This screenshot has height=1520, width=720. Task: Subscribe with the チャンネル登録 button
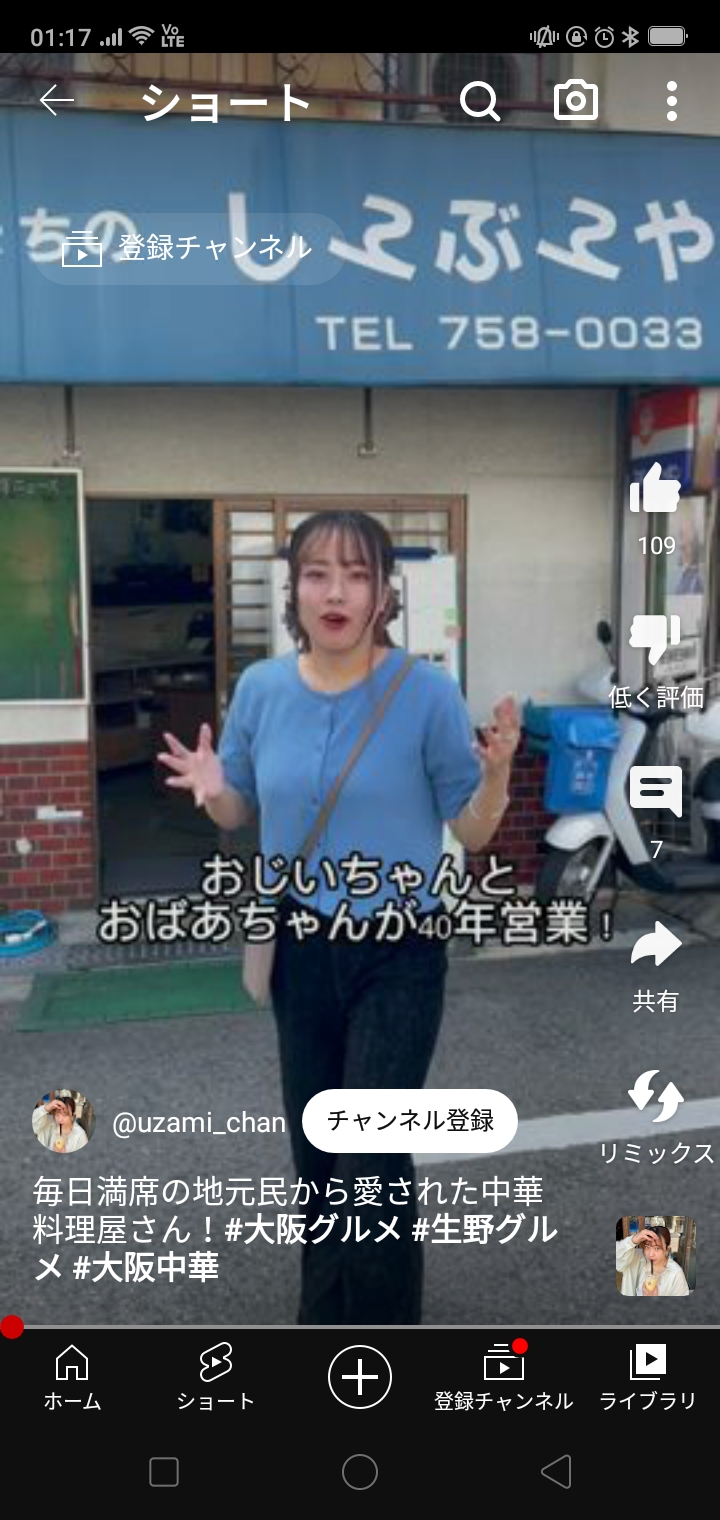[410, 1121]
